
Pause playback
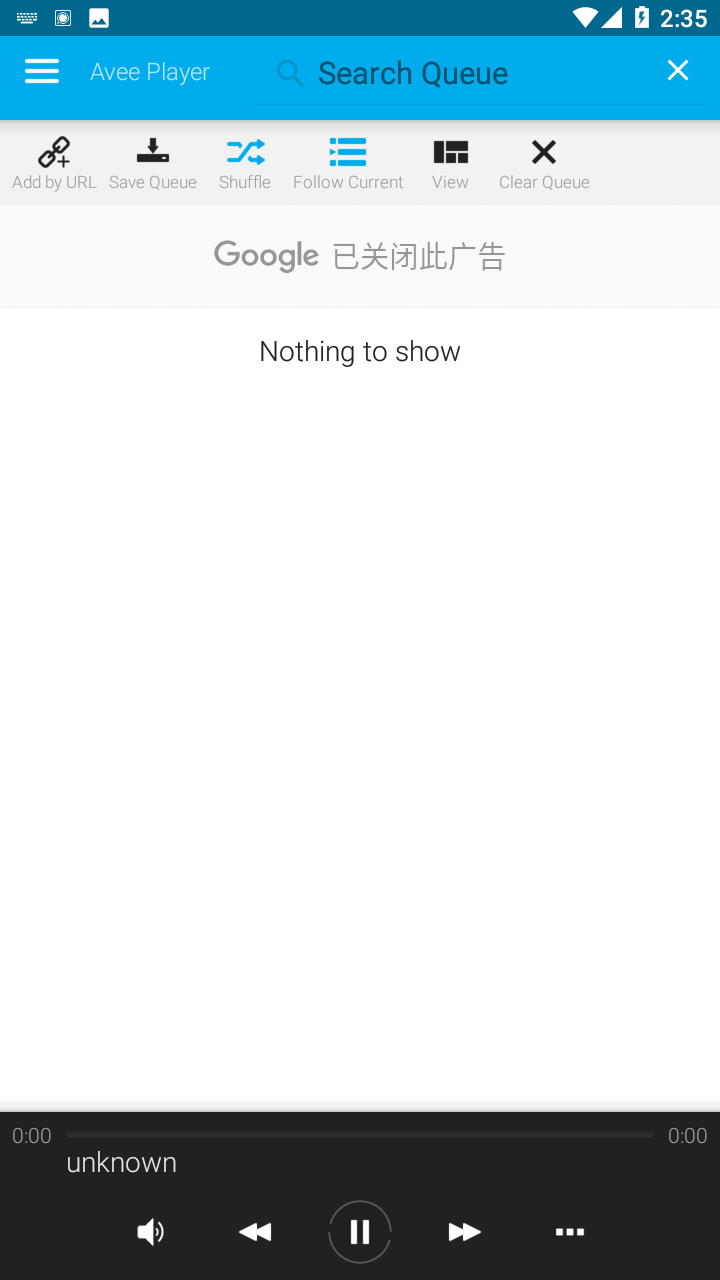[x=360, y=1232]
